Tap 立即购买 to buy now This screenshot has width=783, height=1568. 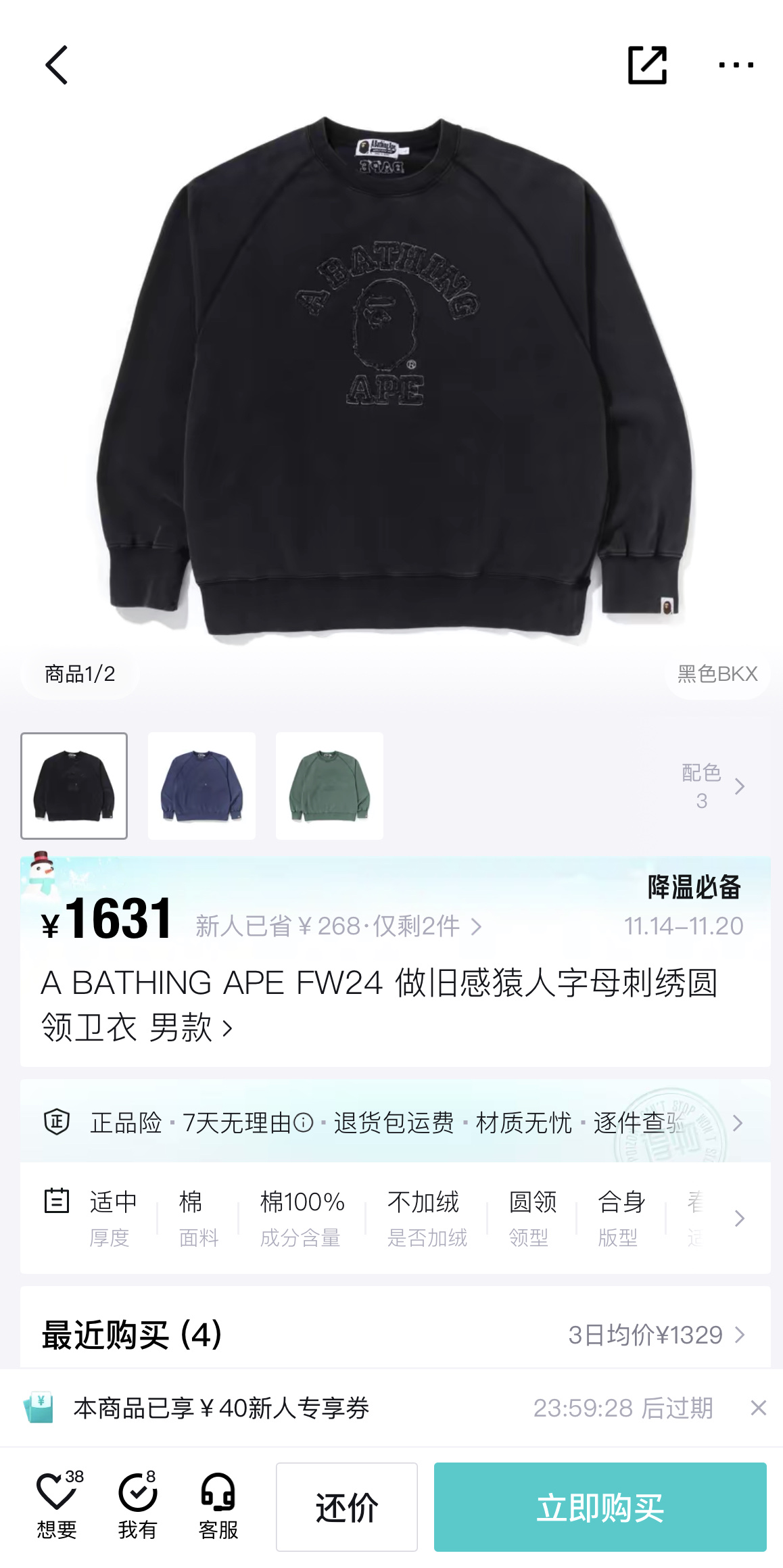click(x=600, y=1507)
